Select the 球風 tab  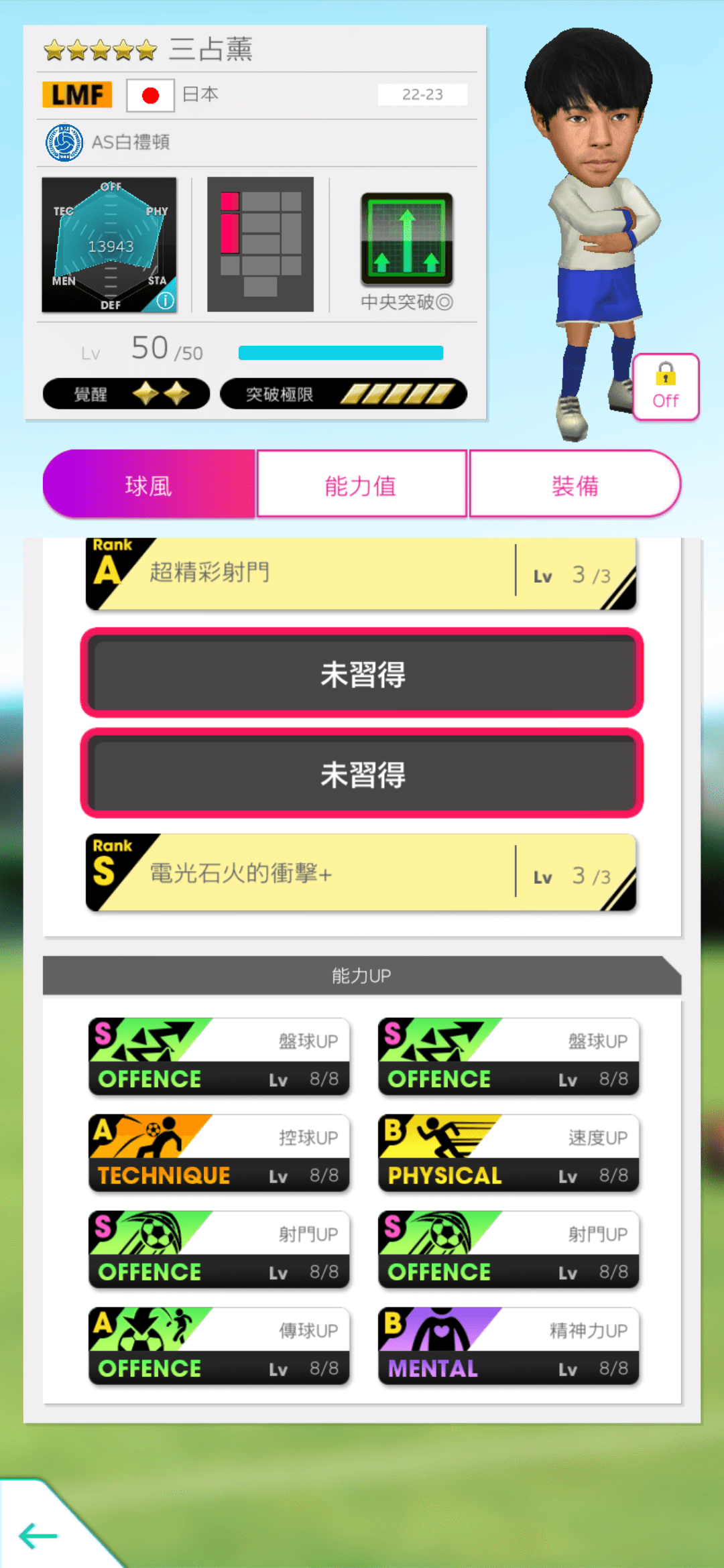149,485
